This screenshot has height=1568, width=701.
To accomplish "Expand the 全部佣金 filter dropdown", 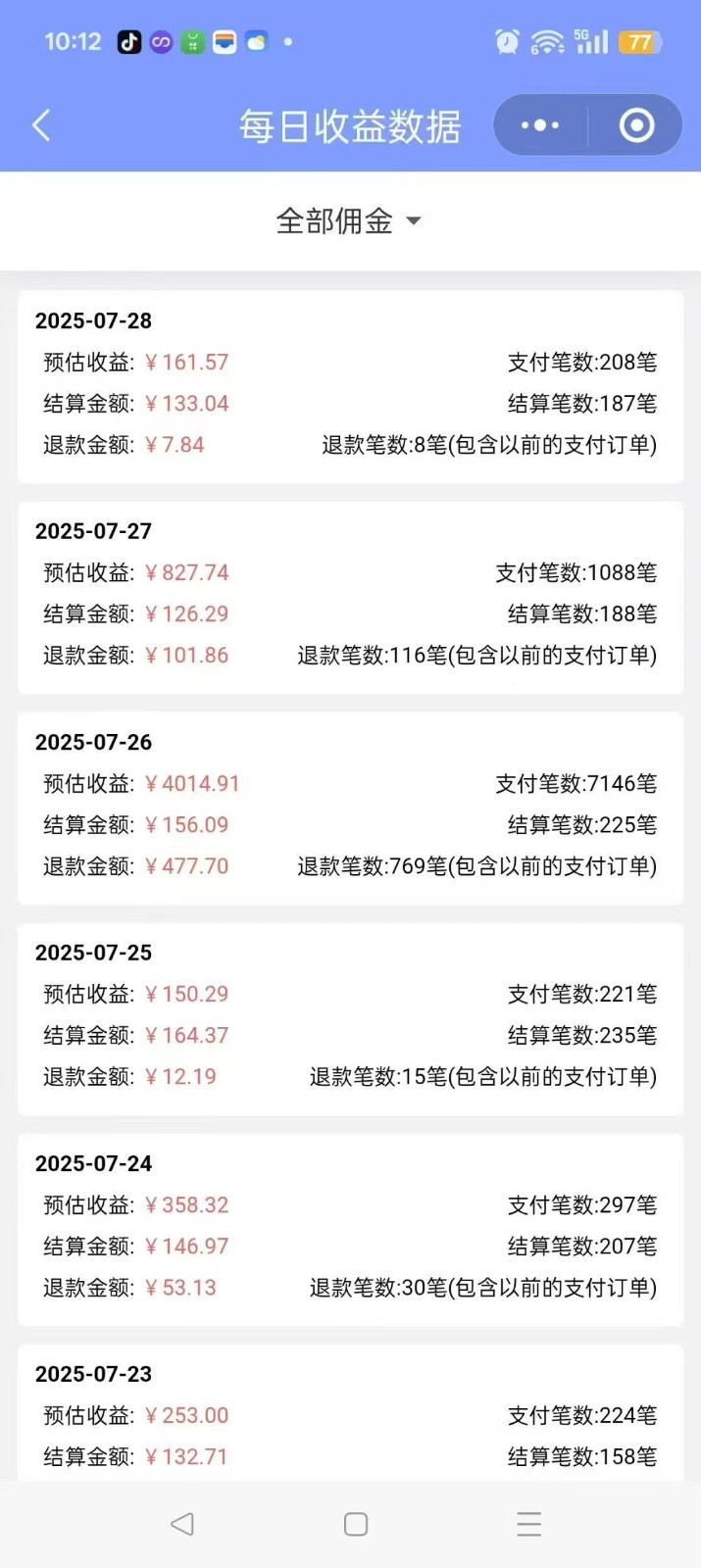I will pos(349,221).
